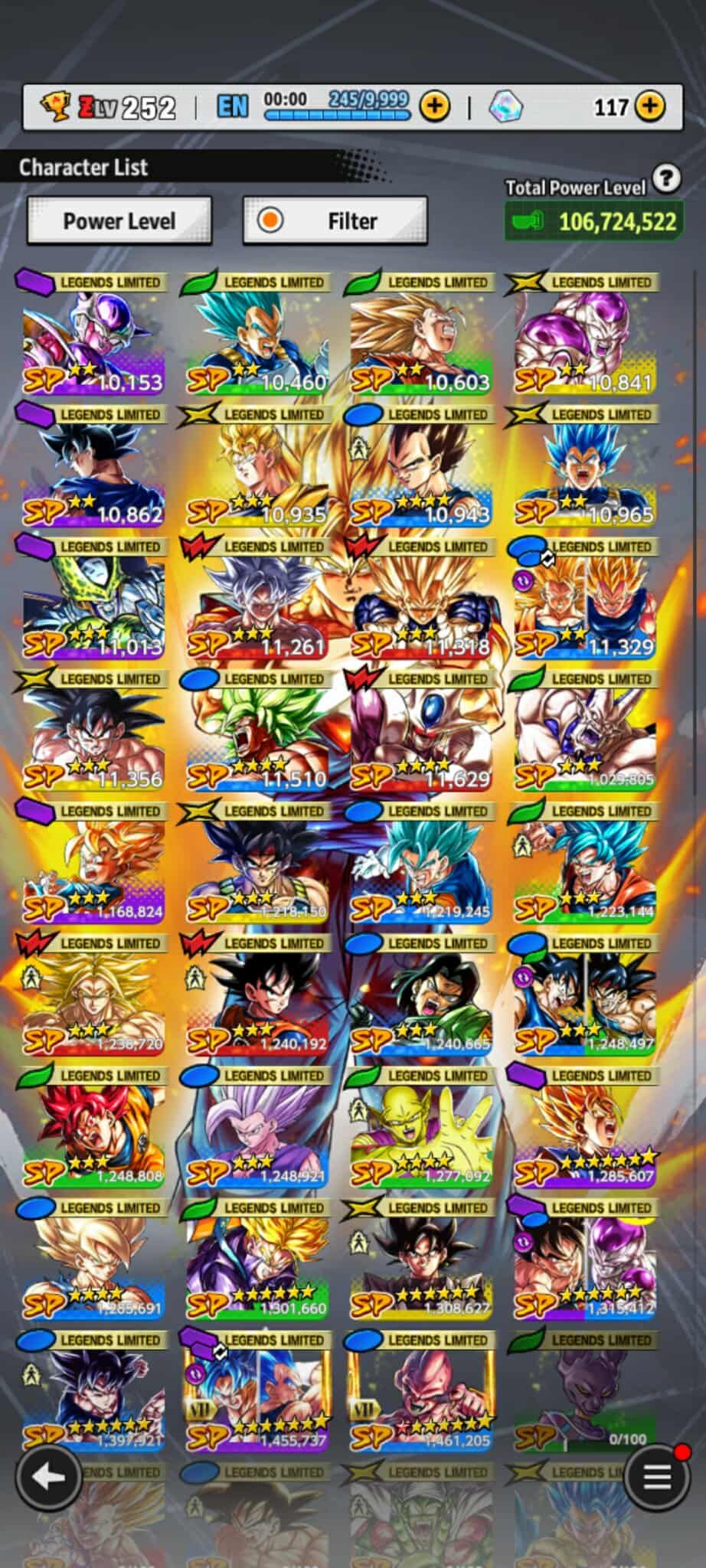The image size is (706, 1568).
Task: Open the locked character showing 0/100
Action: click(x=585, y=1392)
